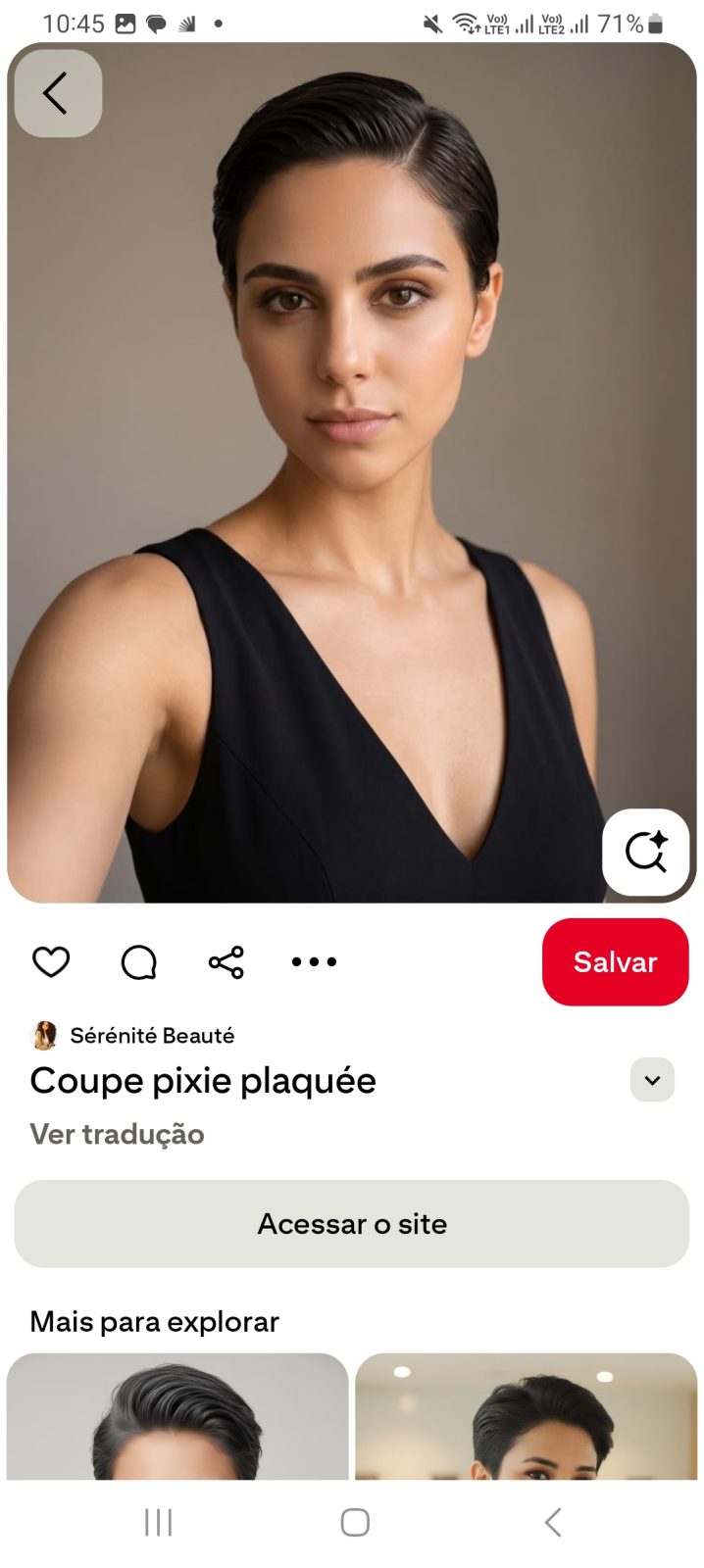Image resolution: width=704 pixels, height=1568 pixels.
Task: Open visual search lens on the pin
Action: (x=645, y=852)
